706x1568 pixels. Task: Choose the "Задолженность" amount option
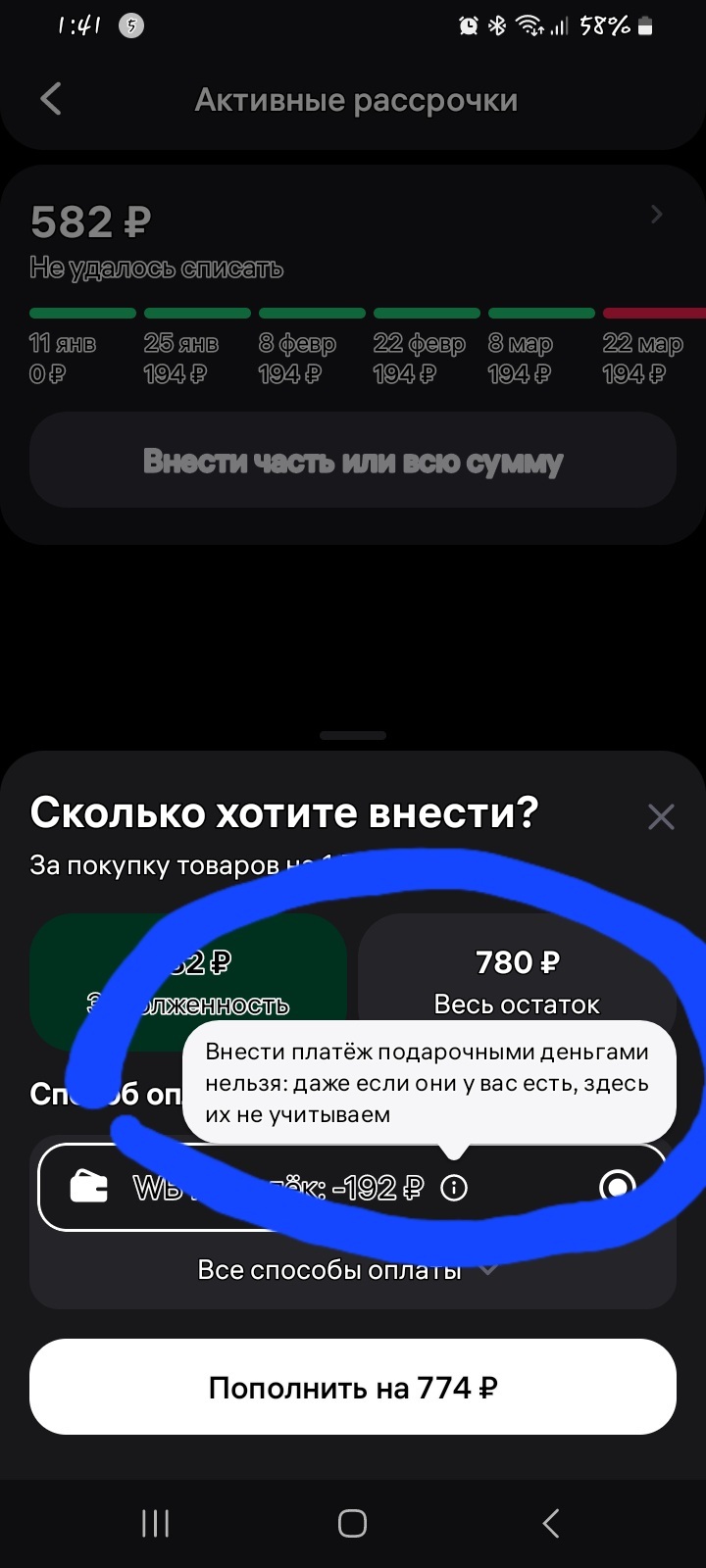(188, 981)
